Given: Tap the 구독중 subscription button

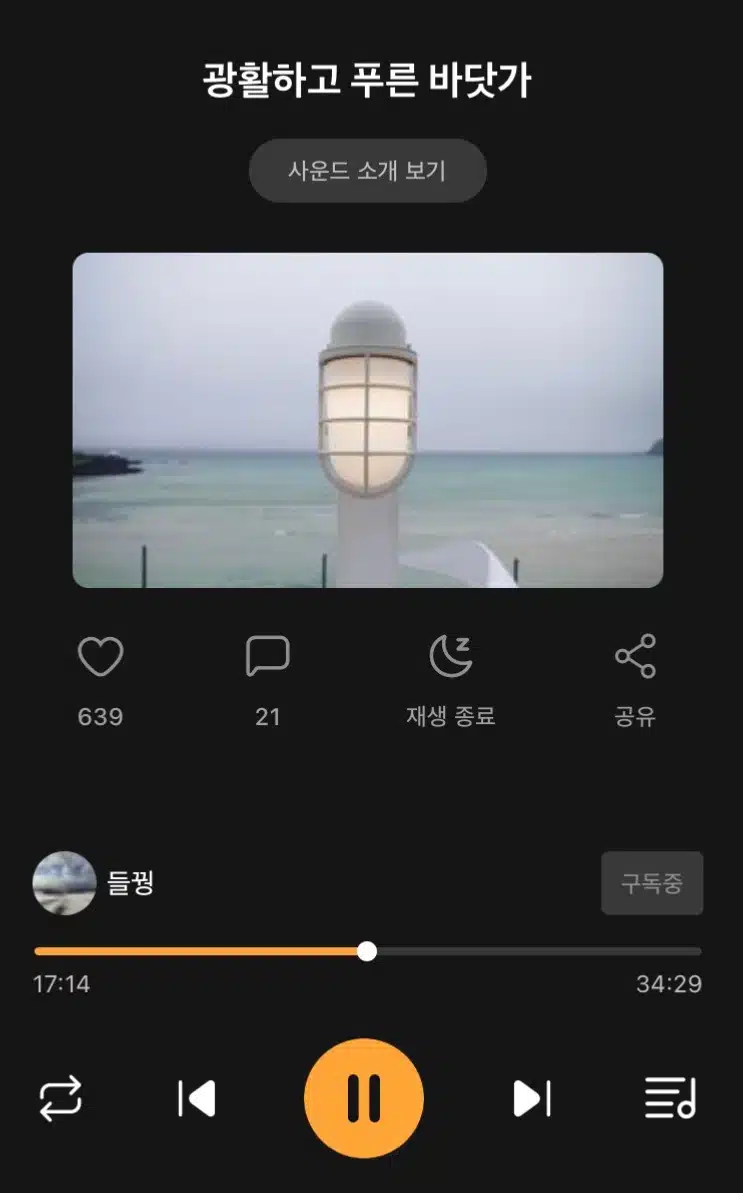Looking at the screenshot, I should 652,883.
